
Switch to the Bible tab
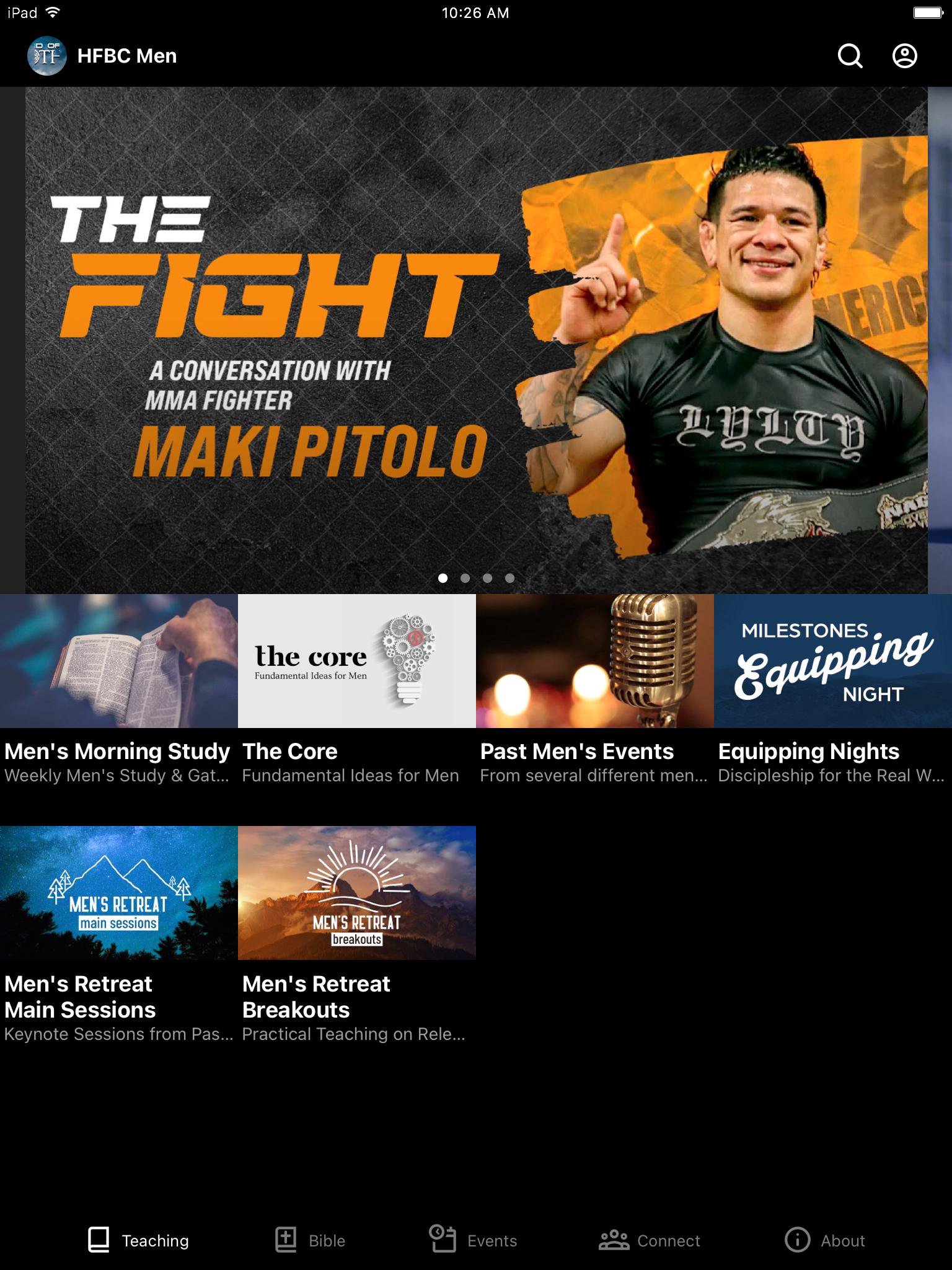(x=310, y=1240)
